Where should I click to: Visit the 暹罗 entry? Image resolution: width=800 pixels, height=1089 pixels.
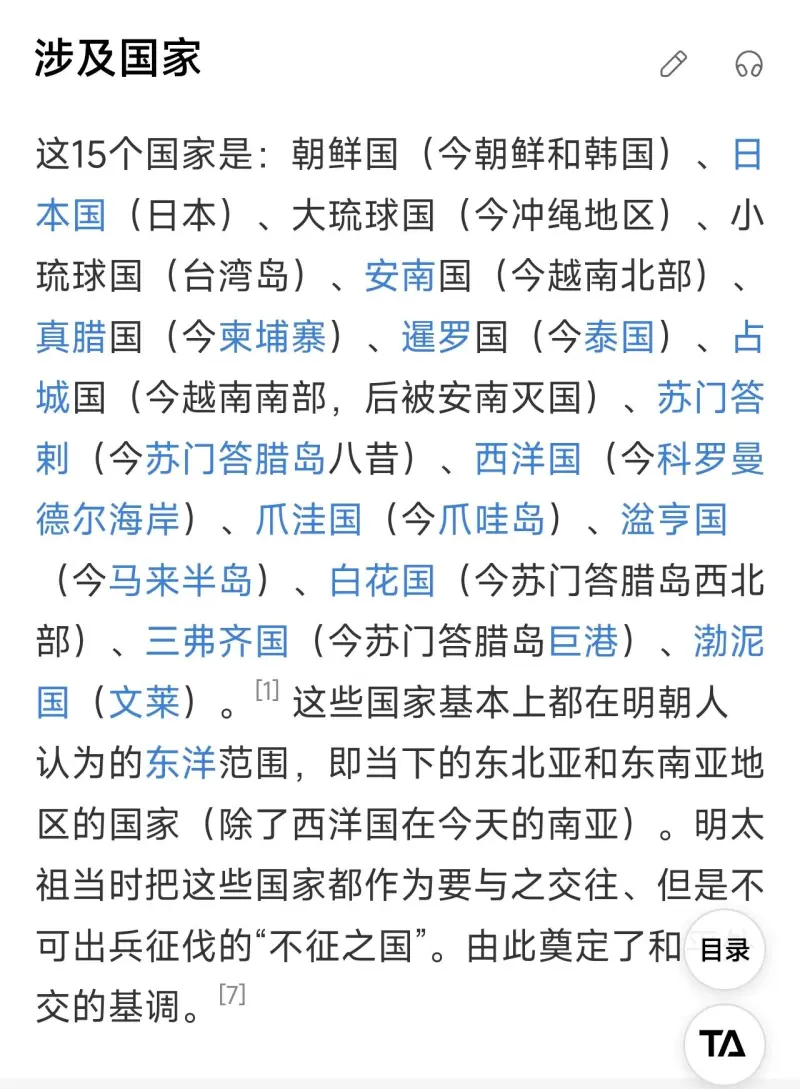click(x=436, y=337)
